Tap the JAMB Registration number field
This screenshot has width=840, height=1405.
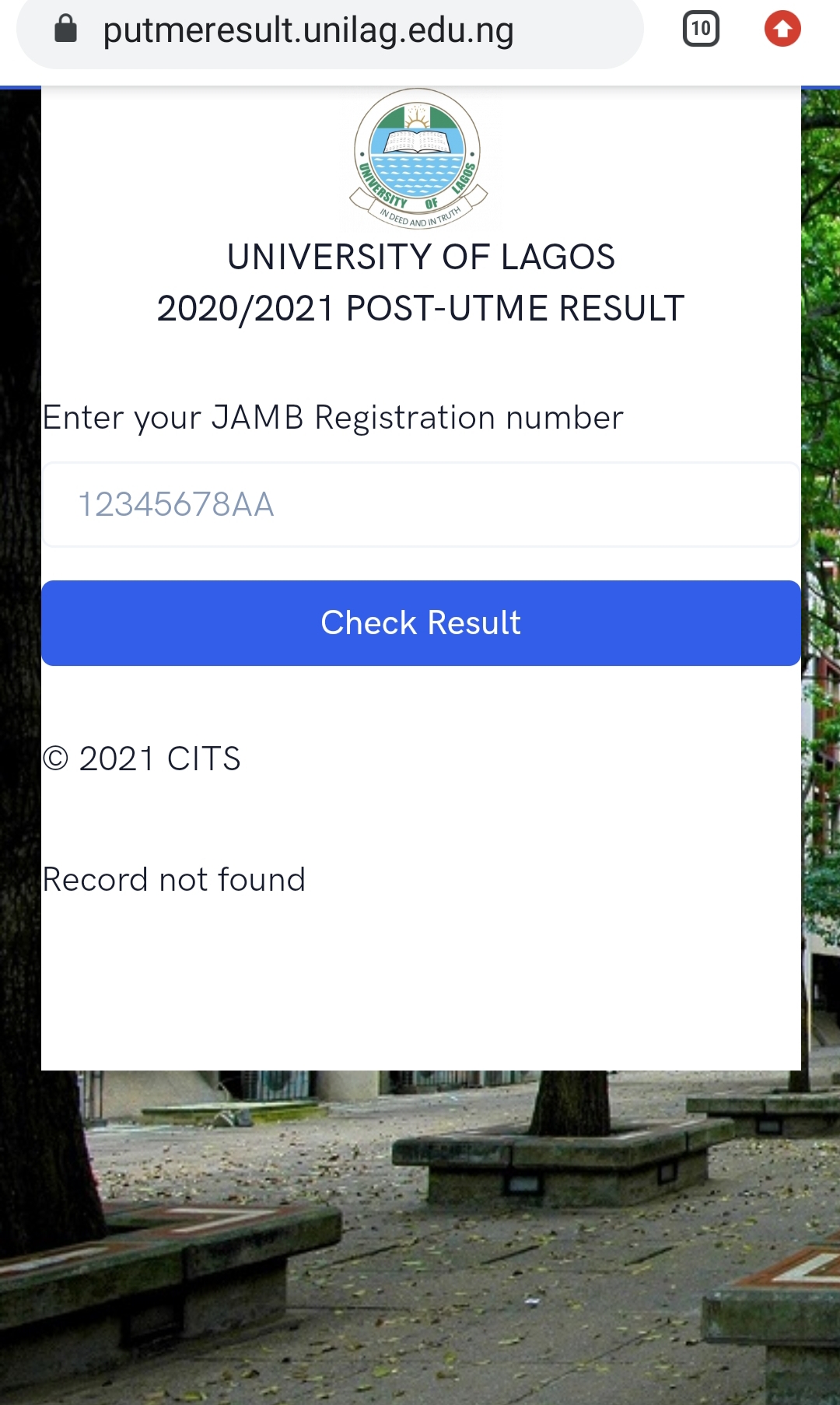pyautogui.click(x=420, y=504)
